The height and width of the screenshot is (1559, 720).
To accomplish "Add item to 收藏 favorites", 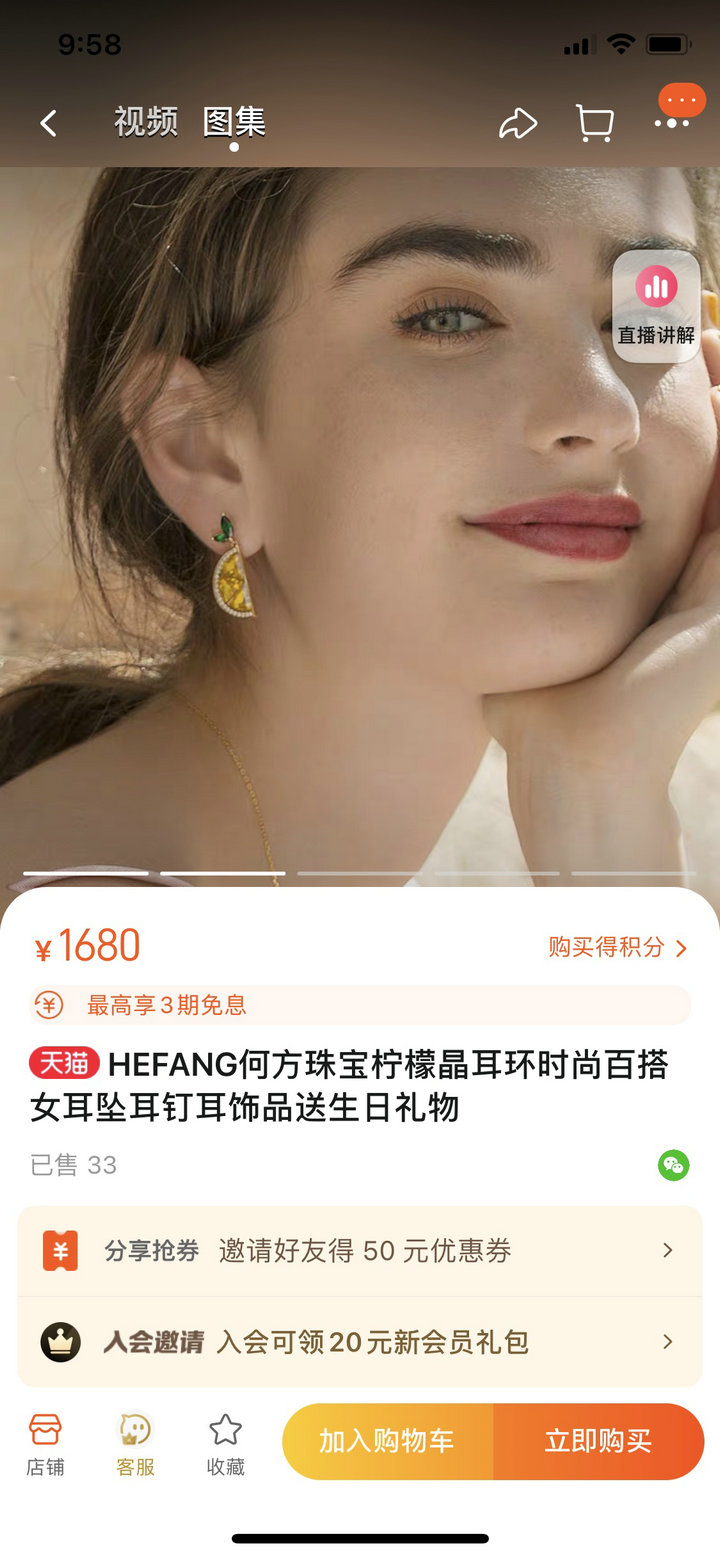I will 225,1445.
